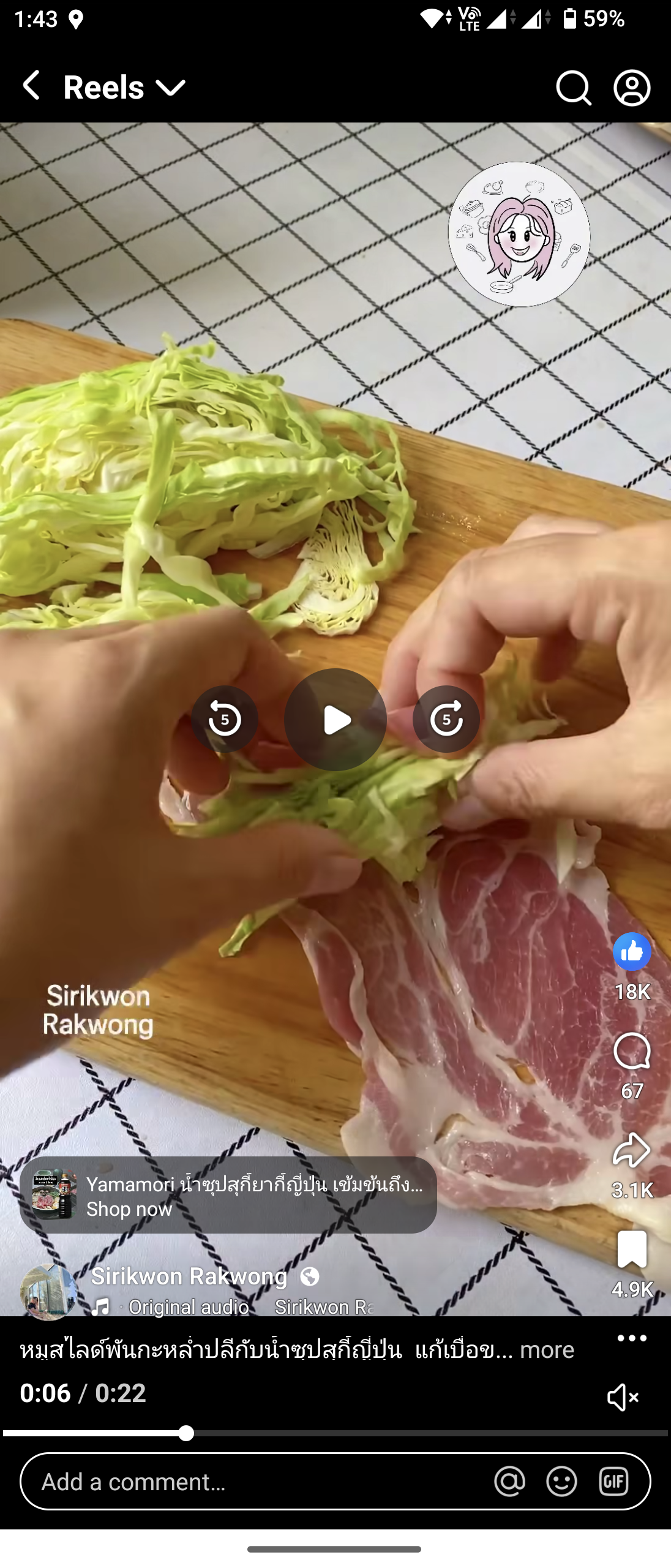The width and height of the screenshot is (671, 1568).
Task: Open the comments on this reel
Action: point(632,1051)
